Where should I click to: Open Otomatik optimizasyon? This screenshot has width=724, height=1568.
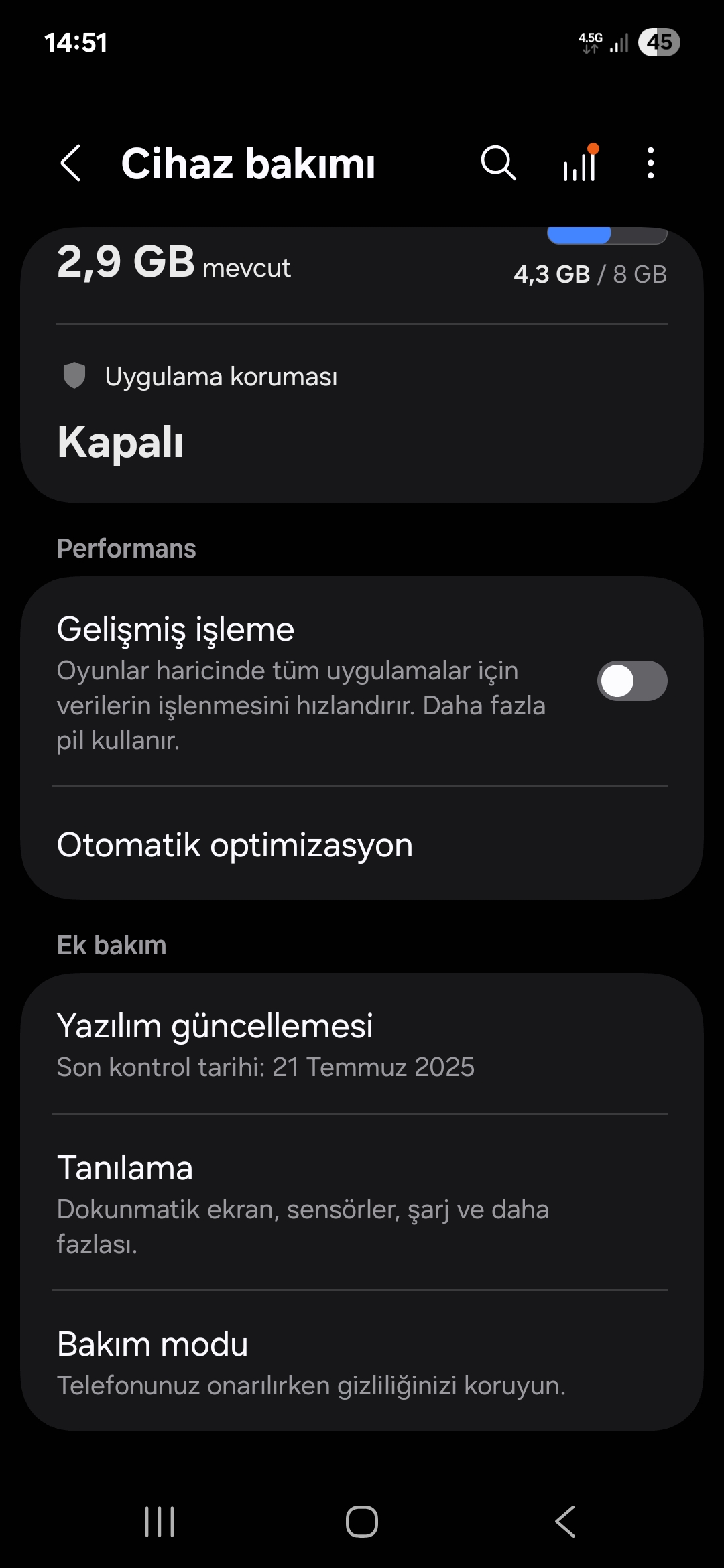tap(362, 844)
